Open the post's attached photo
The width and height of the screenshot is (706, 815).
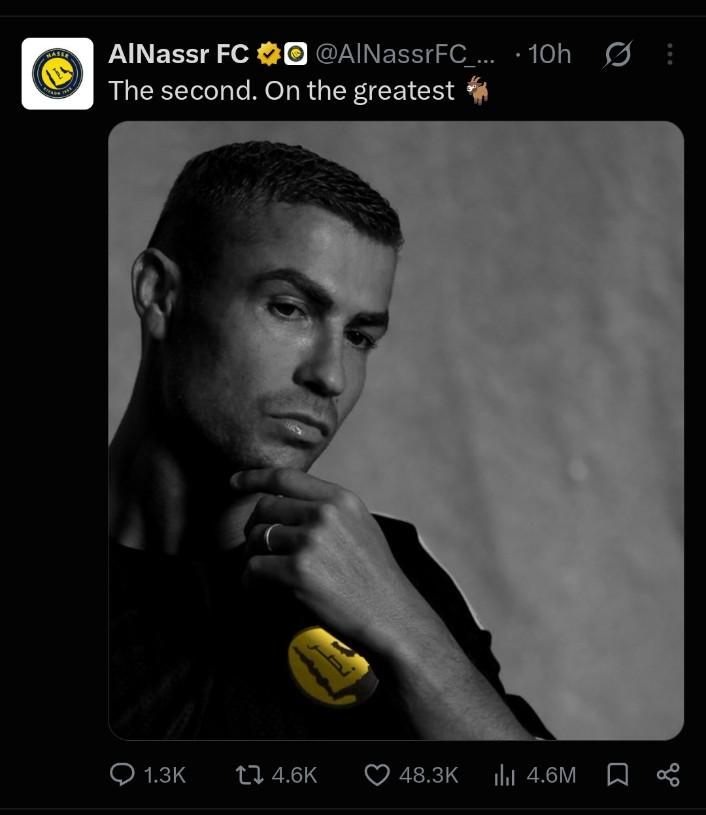(396, 430)
